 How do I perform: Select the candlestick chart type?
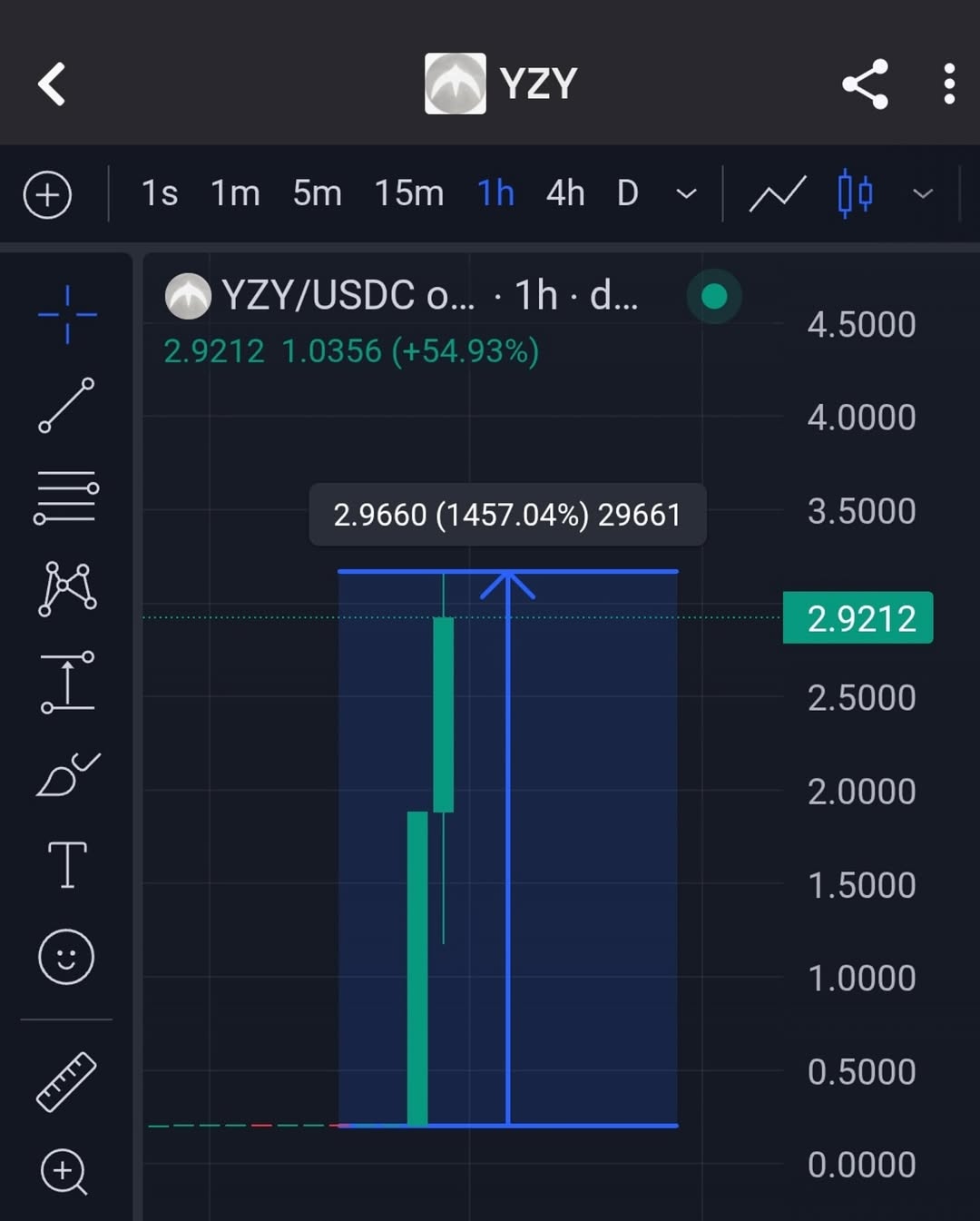click(x=855, y=193)
